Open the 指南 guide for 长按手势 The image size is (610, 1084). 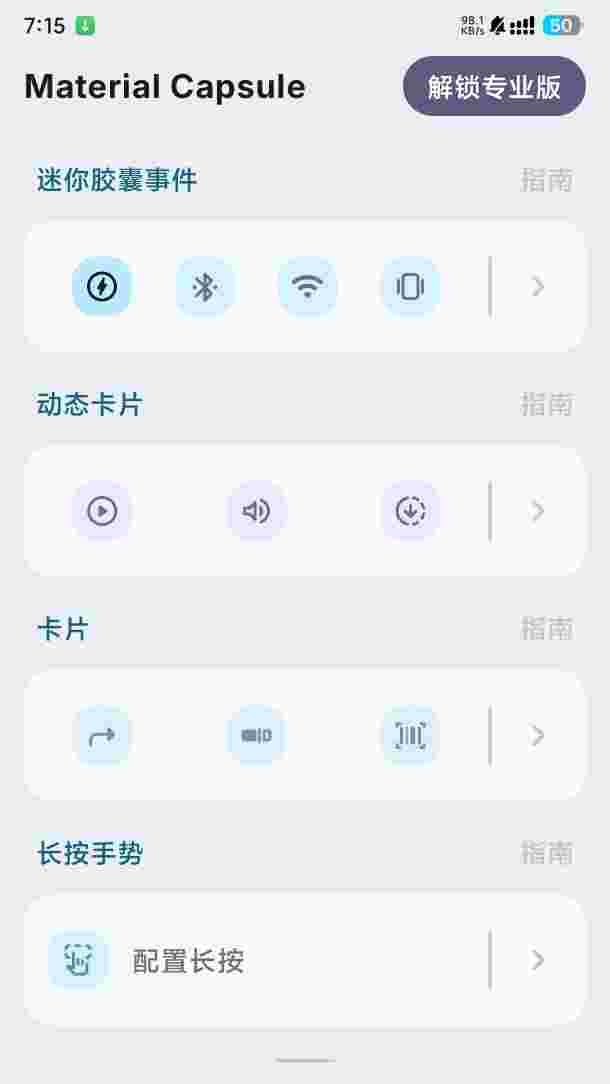[546, 853]
